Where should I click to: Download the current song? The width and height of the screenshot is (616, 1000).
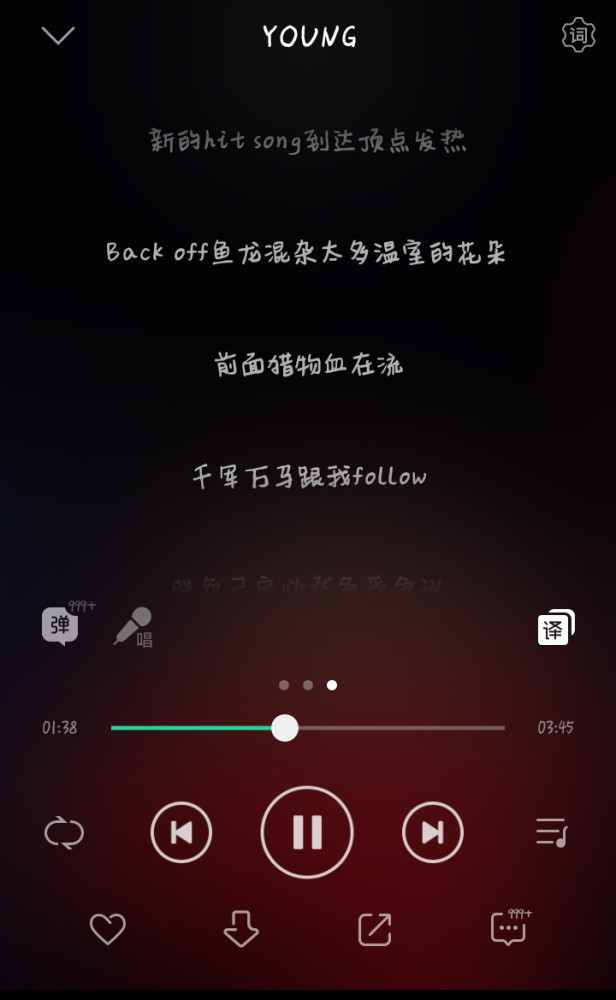tap(241, 929)
